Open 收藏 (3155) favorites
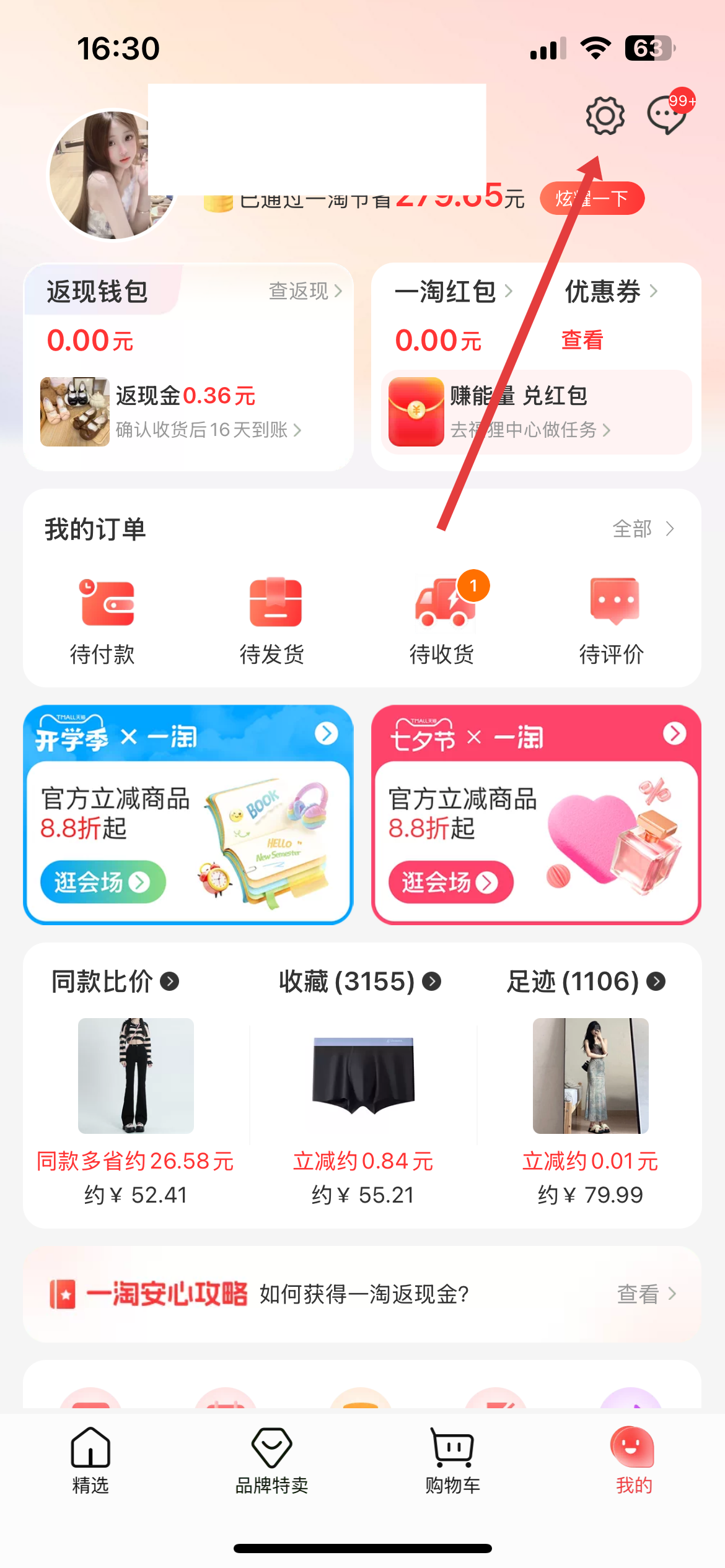The height and width of the screenshot is (1568, 725). [359, 982]
